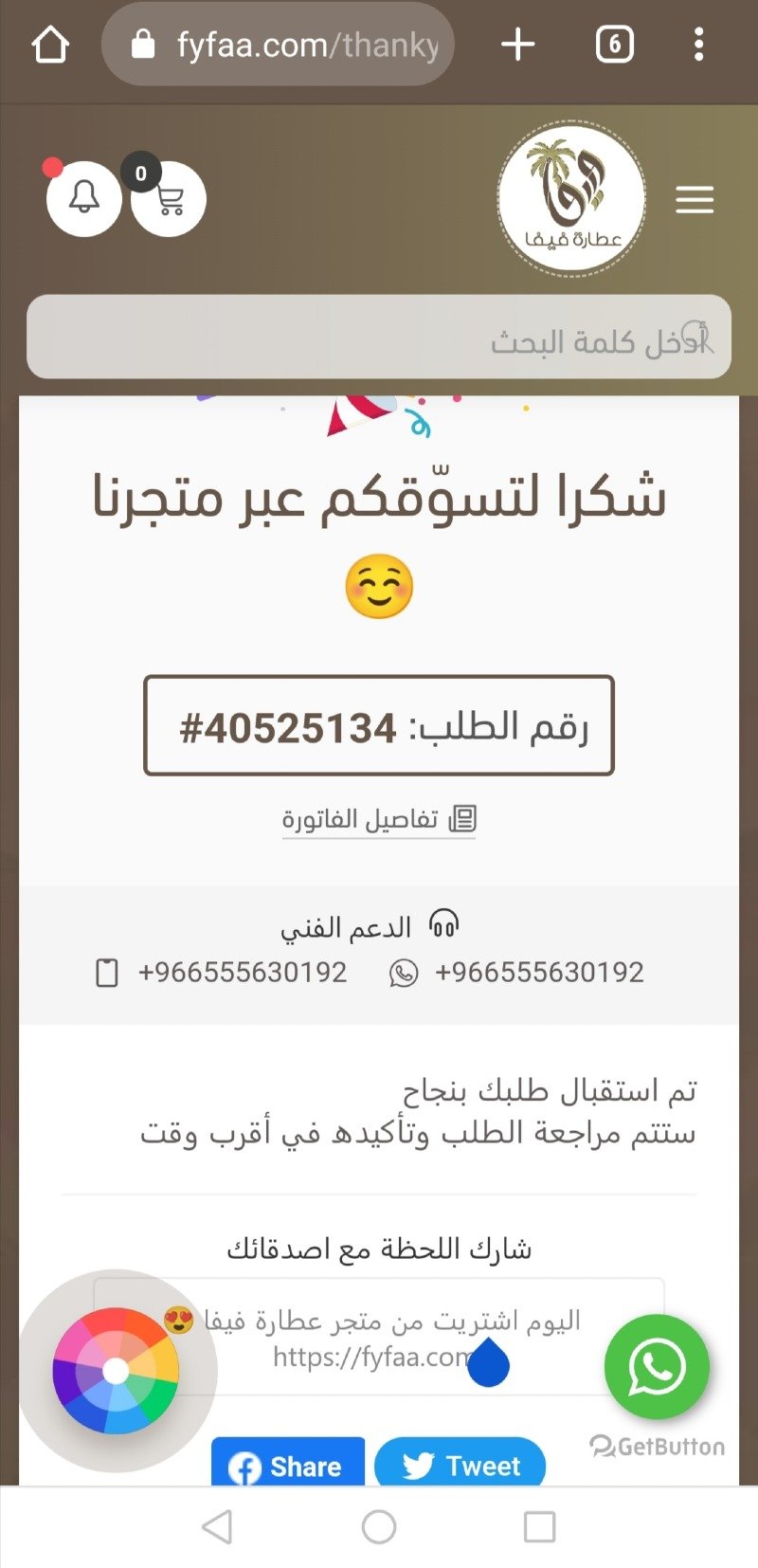Open a new browser tab

(x=517, y=44)
